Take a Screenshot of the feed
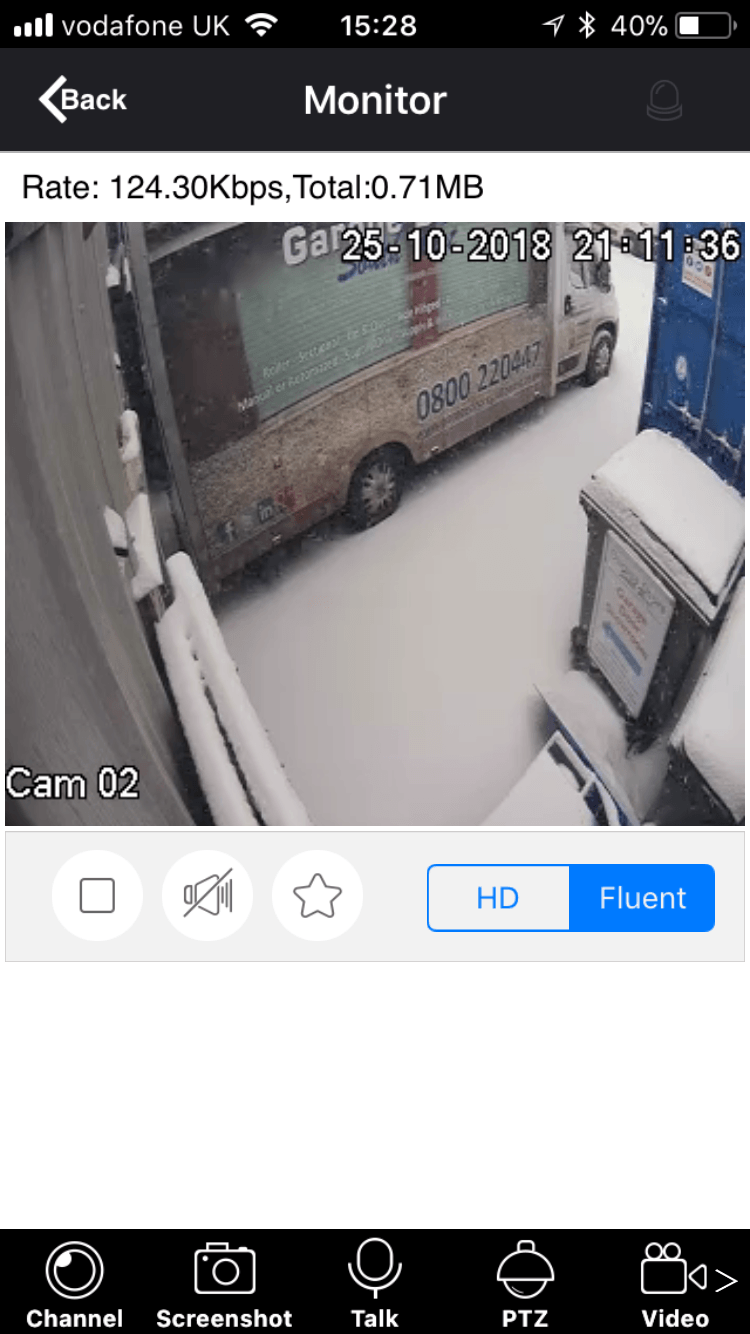The height and width of the screenshot is (1334, 750). [224, 1284]
